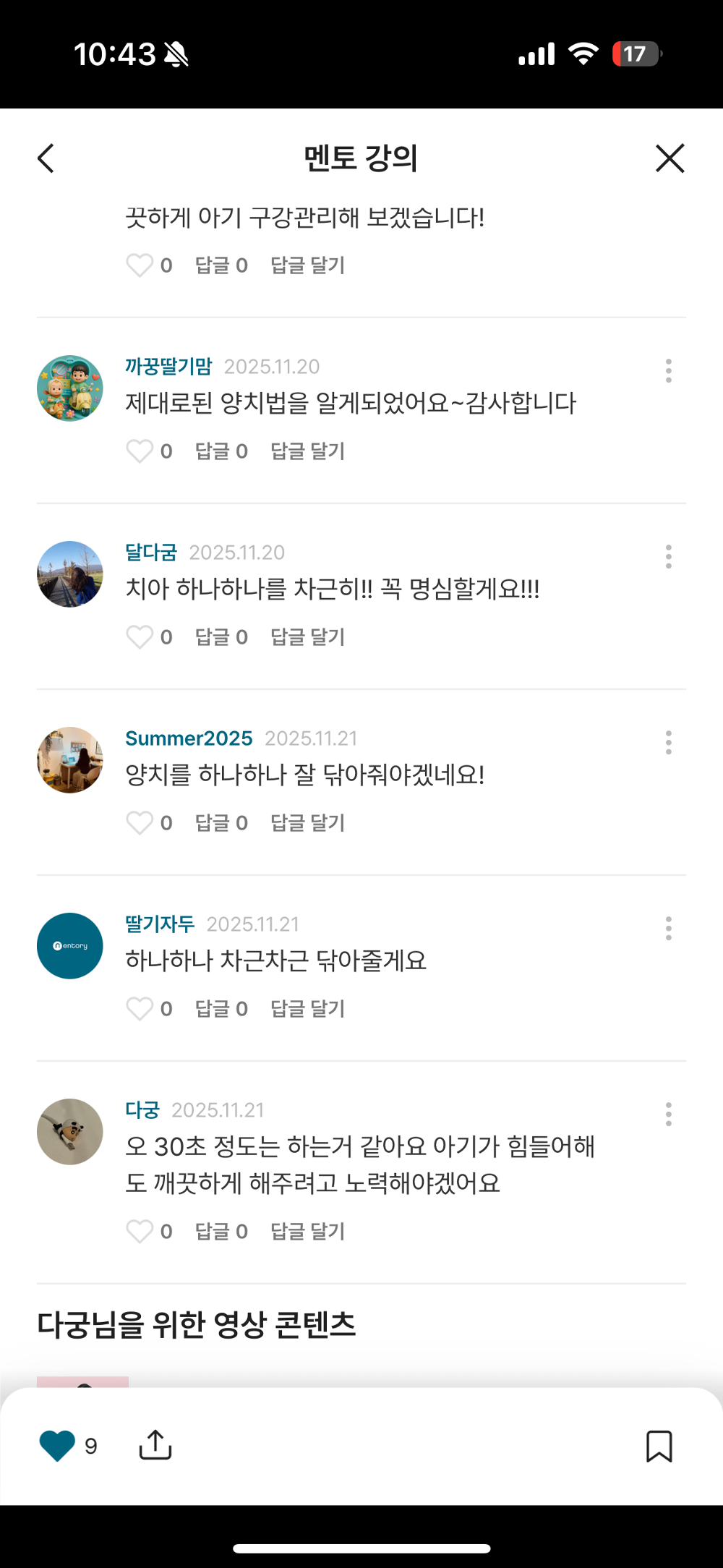Bookmark the lecture with the bookmark icon
The image size is (723, 1568).
point(660,1447)
